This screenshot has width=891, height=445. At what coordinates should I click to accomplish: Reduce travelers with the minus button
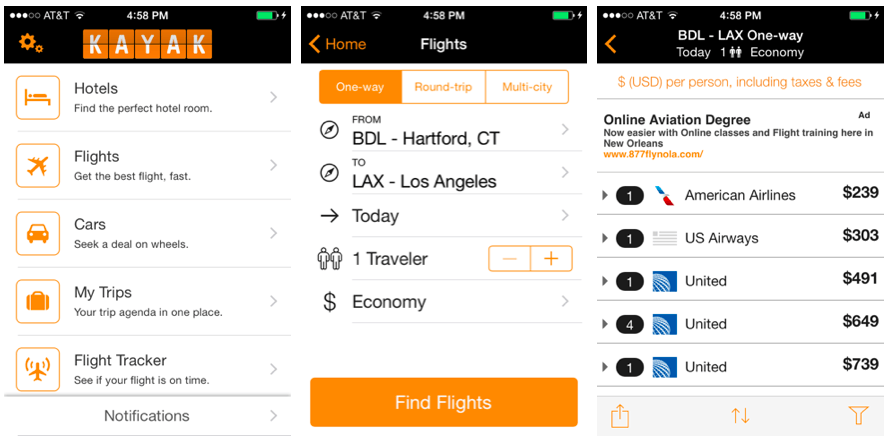click(x=510, y=259)
